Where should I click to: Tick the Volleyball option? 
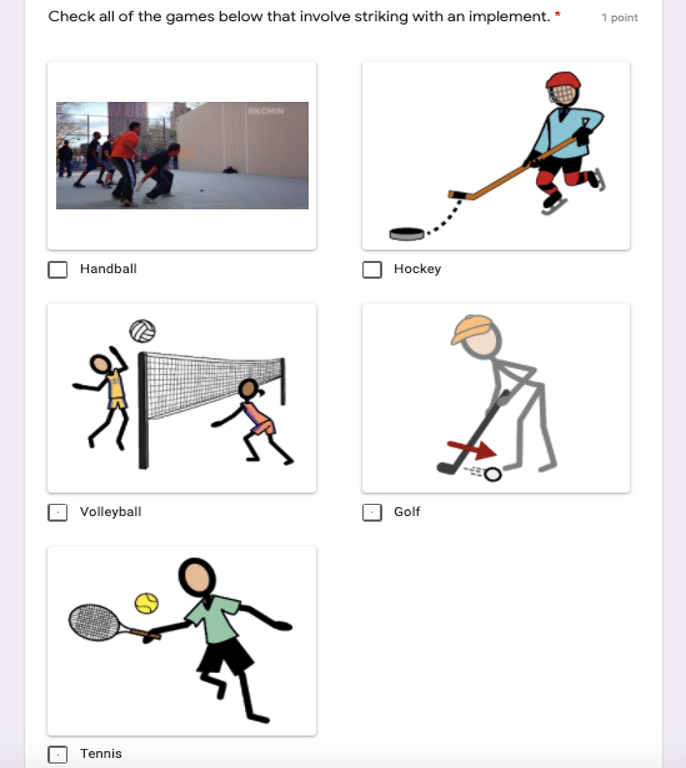59,513
